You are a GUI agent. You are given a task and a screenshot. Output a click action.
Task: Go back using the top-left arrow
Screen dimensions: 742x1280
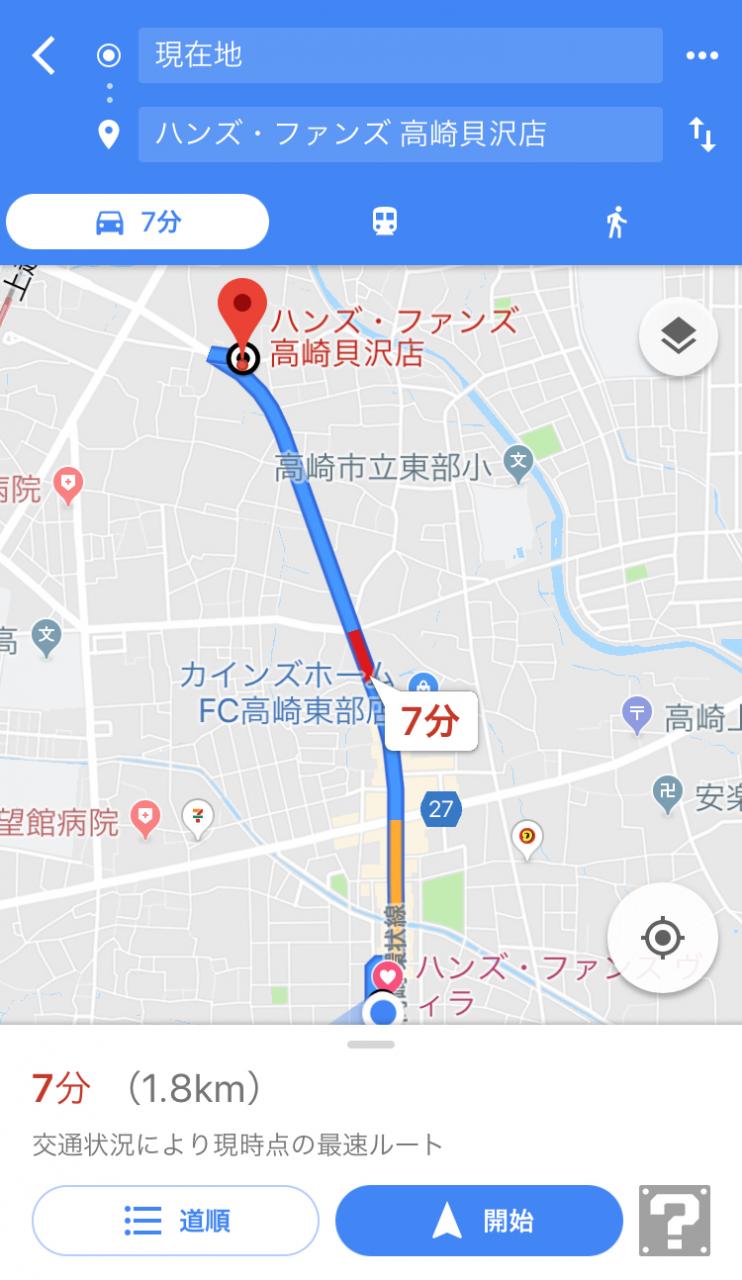pos(44,56)
